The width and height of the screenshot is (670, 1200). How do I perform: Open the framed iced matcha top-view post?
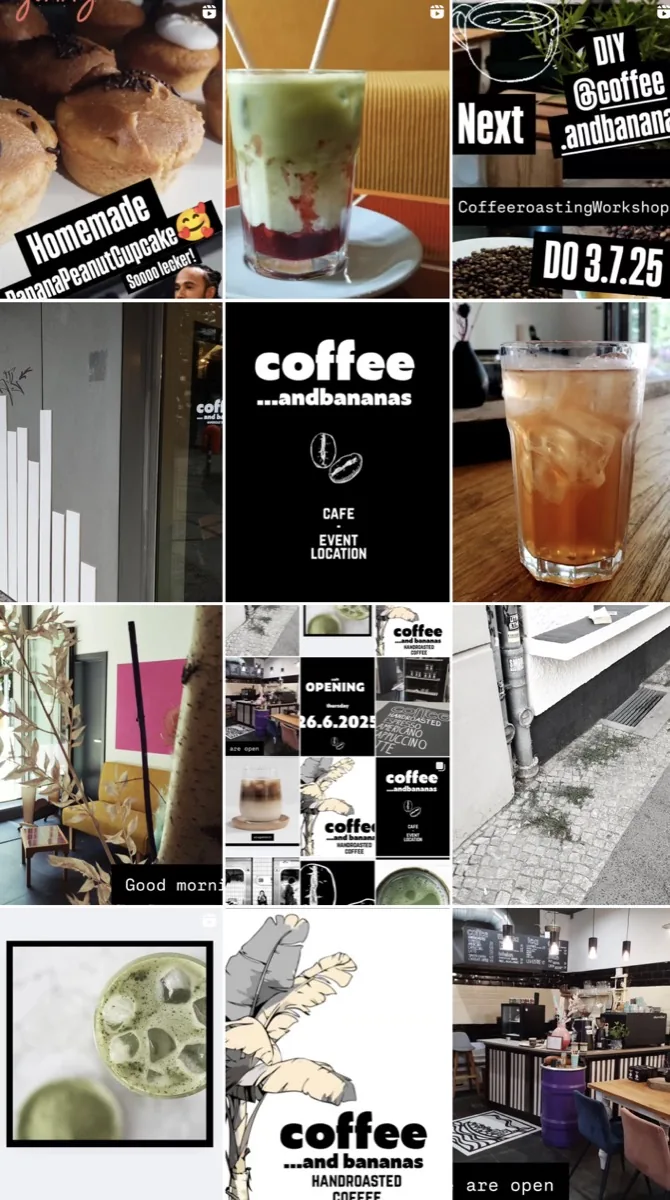111,1055
